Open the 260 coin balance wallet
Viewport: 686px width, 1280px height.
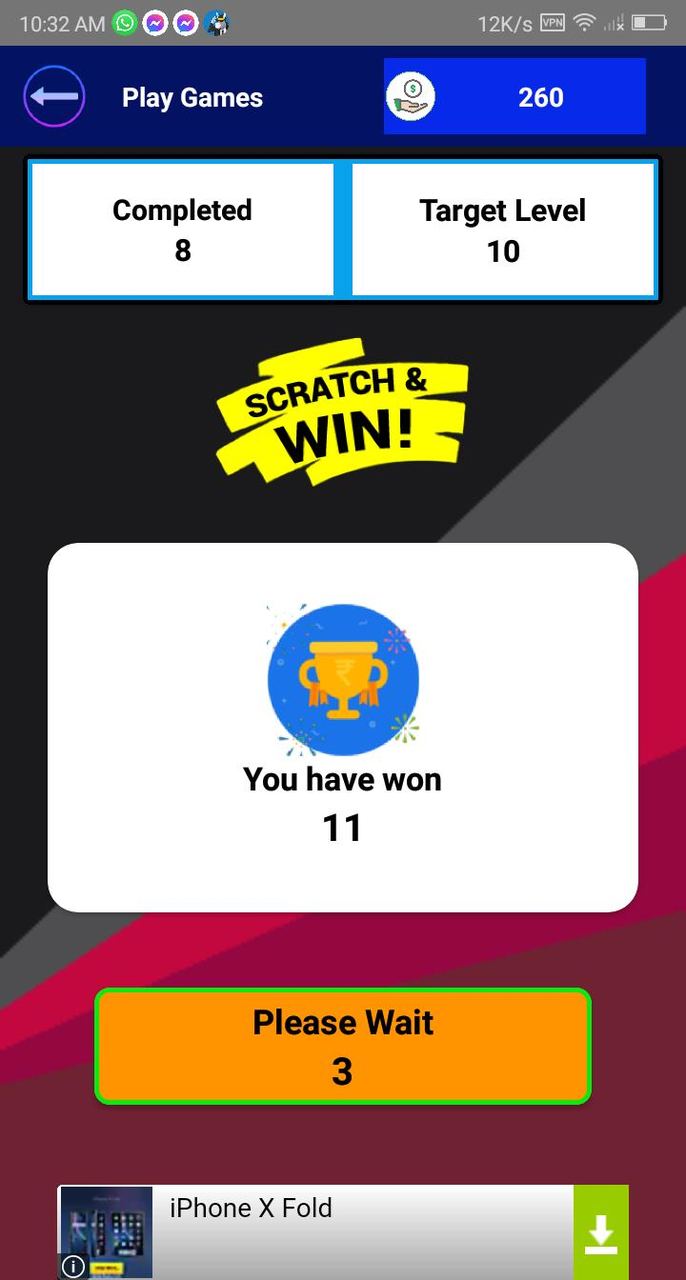point(514,97)
